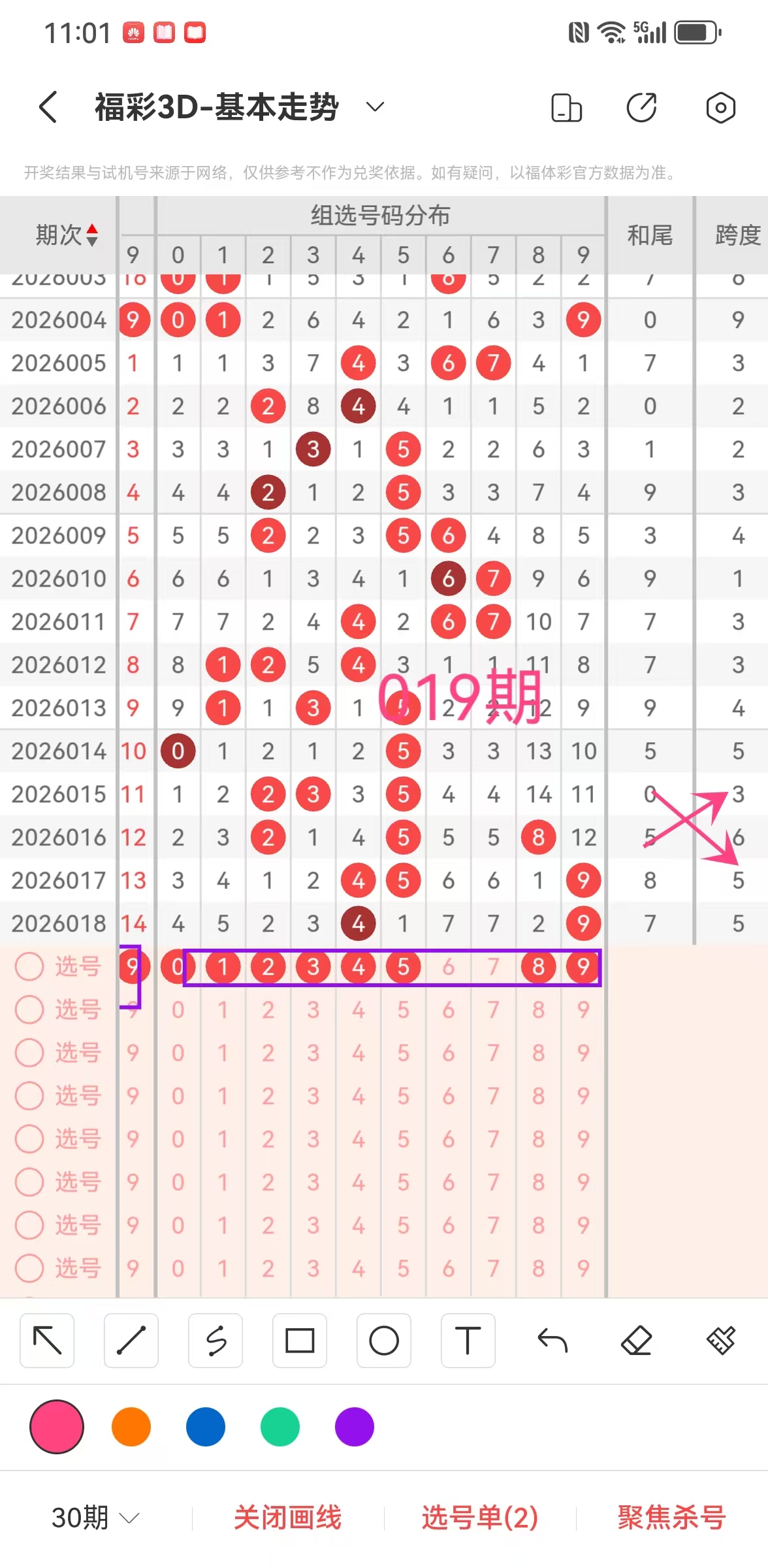
Task: Tap the share icon in the header
Action: pyautogui.click(x=642, y=108)
